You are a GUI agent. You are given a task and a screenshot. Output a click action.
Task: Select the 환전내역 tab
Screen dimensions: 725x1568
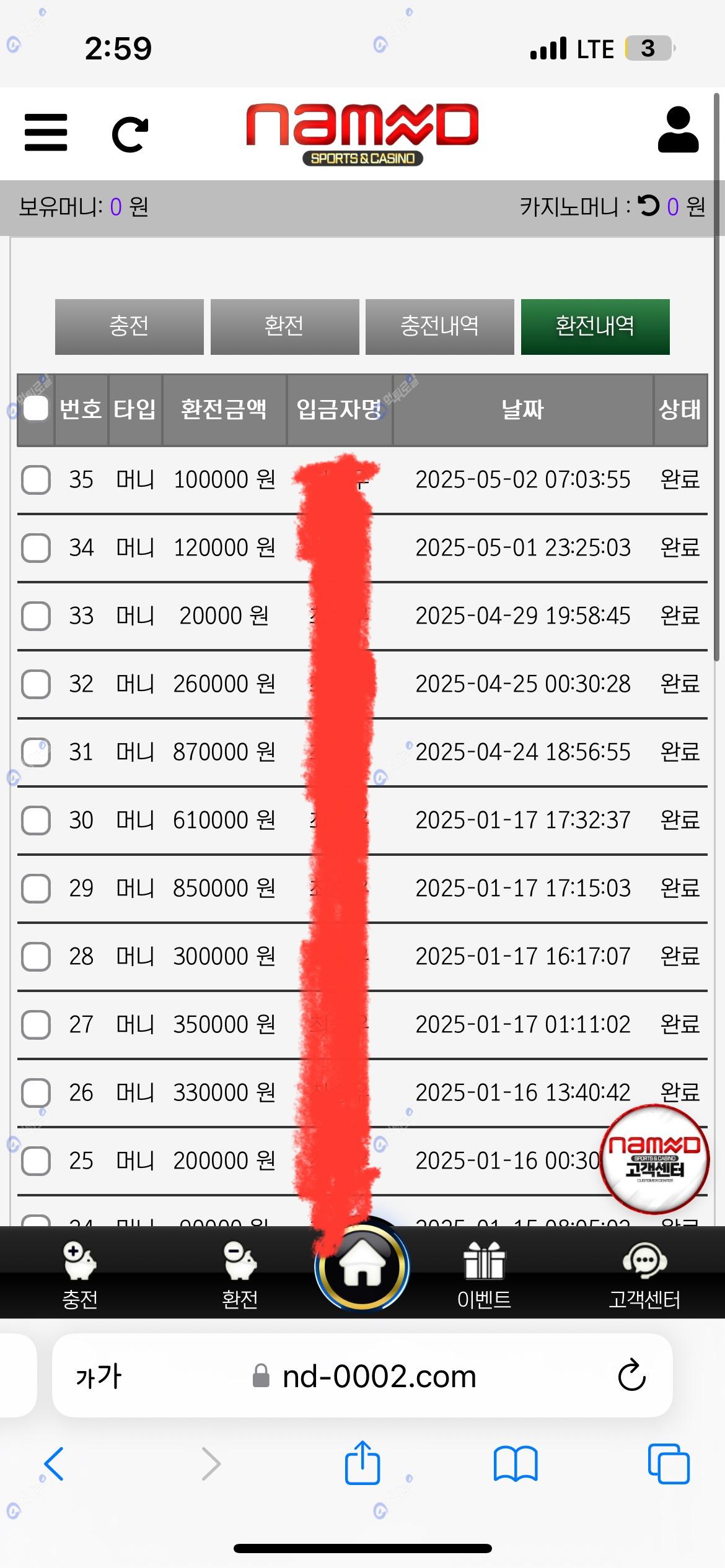click(595, 326)
